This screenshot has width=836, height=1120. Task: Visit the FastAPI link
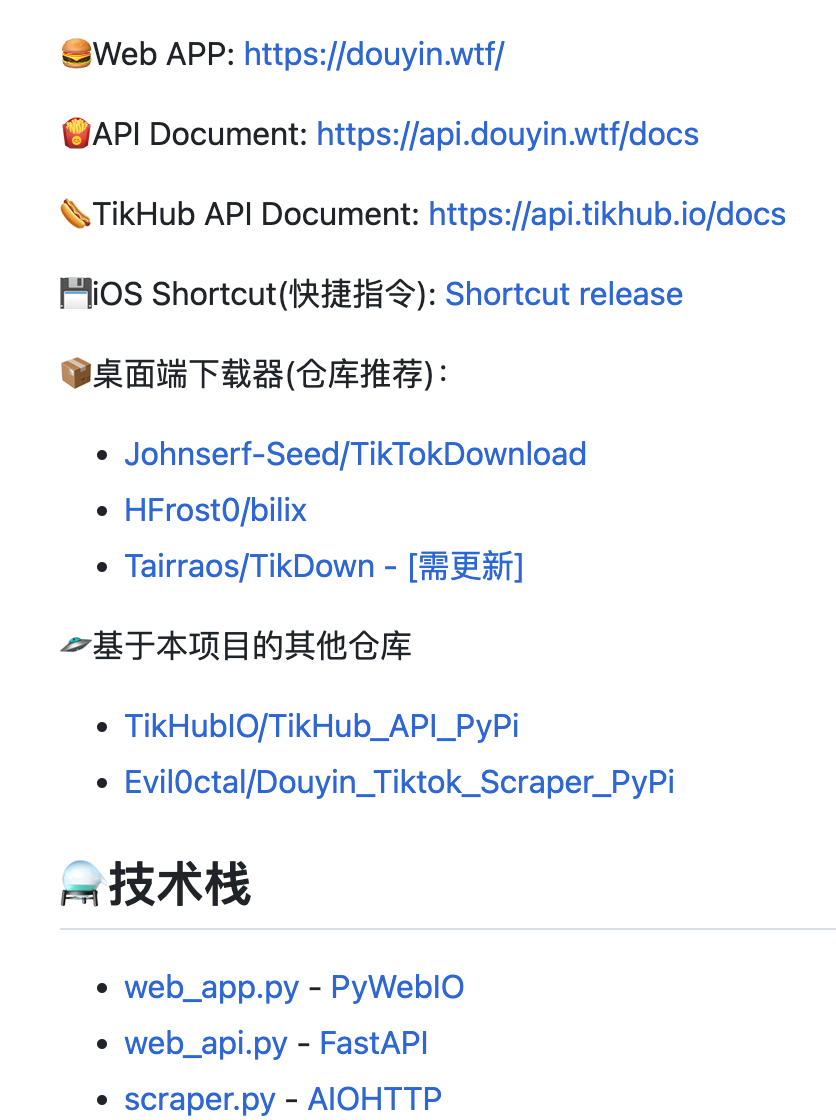[373, 1044]
